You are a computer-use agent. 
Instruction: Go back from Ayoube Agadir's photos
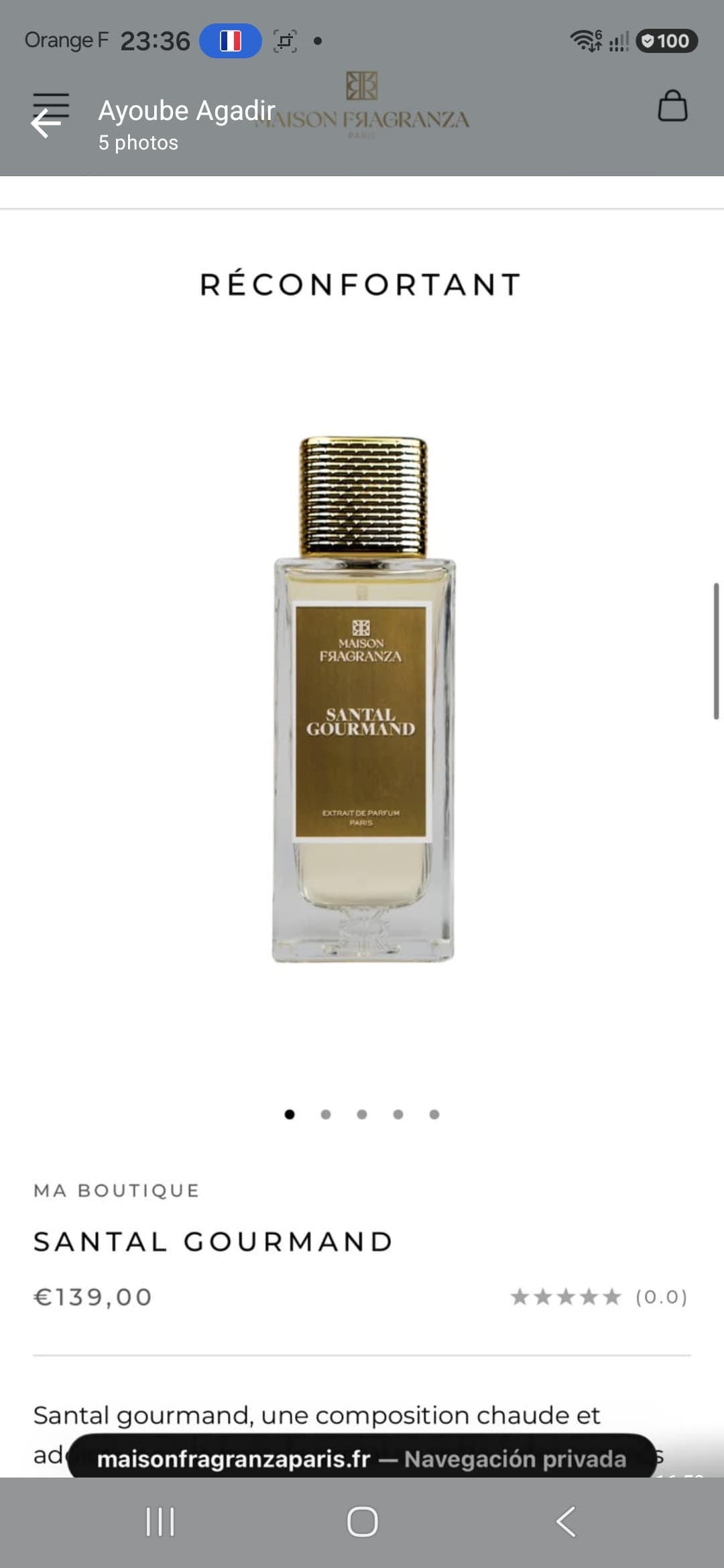pos(46,124)
